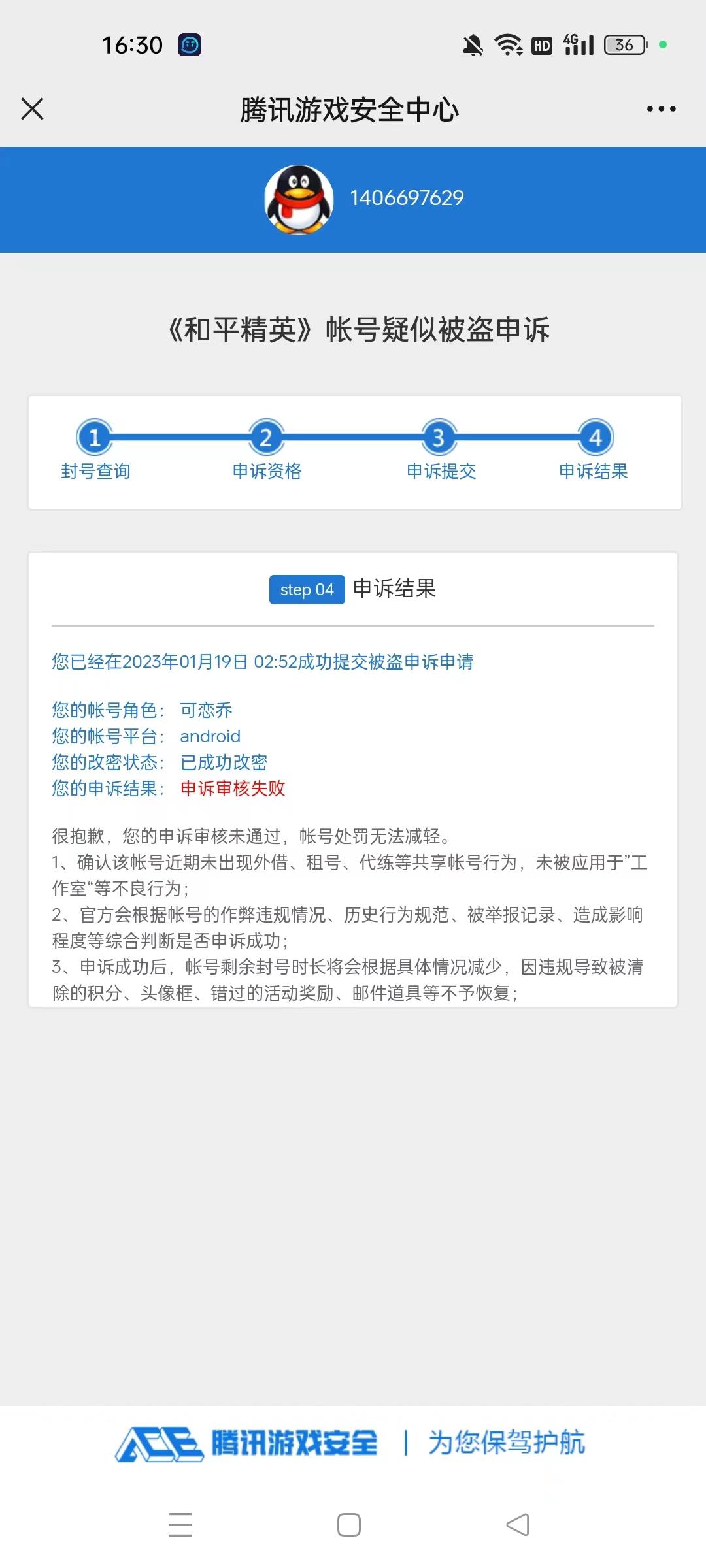
Task: Tap the QQ penguin avatar icon
Action: click(297, 199)
